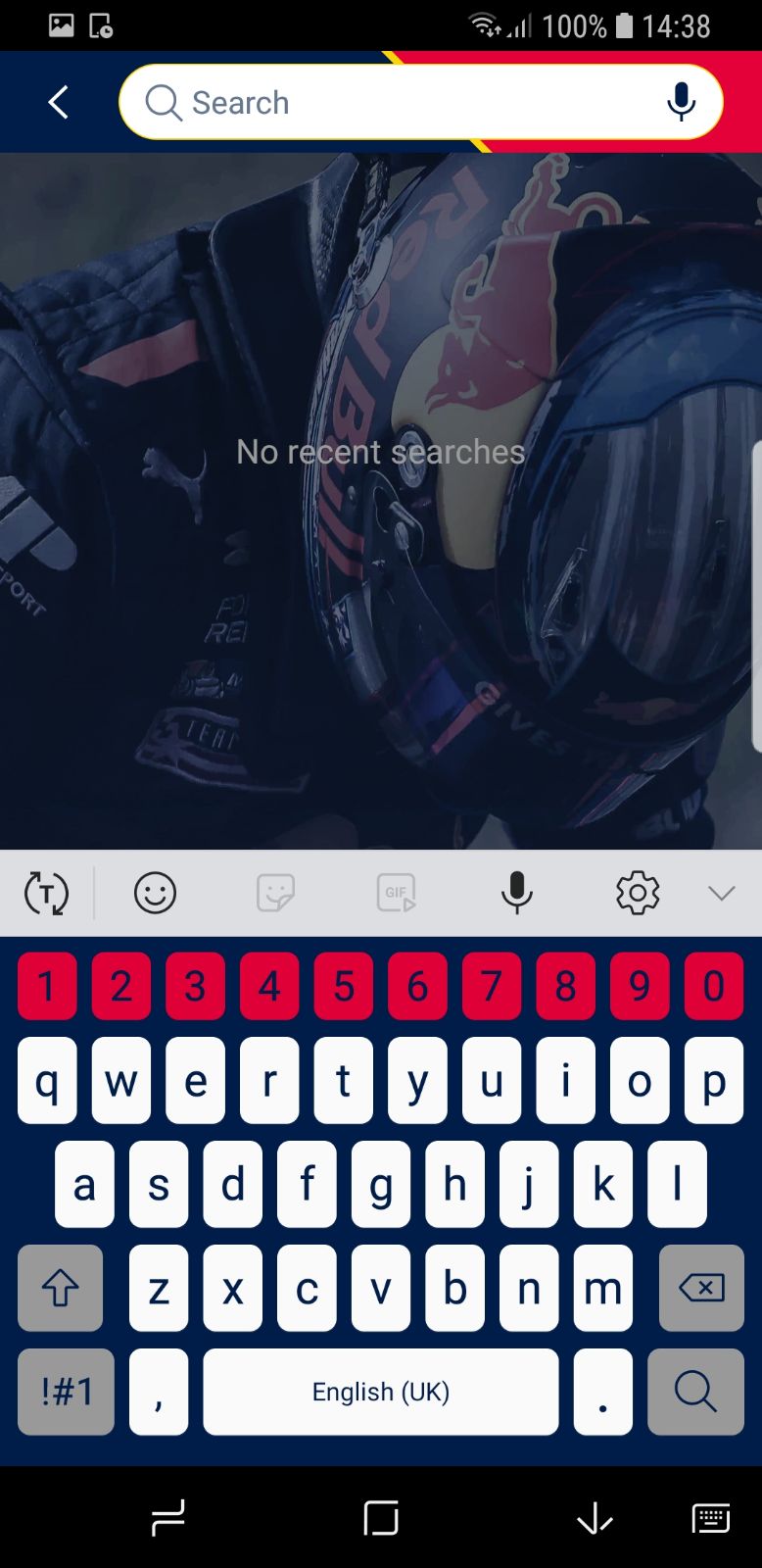The width and height of the screenshot is (762, 1568).
Task: Switch to the symbols keyboard with !#1
Action: pos(66,1392)
